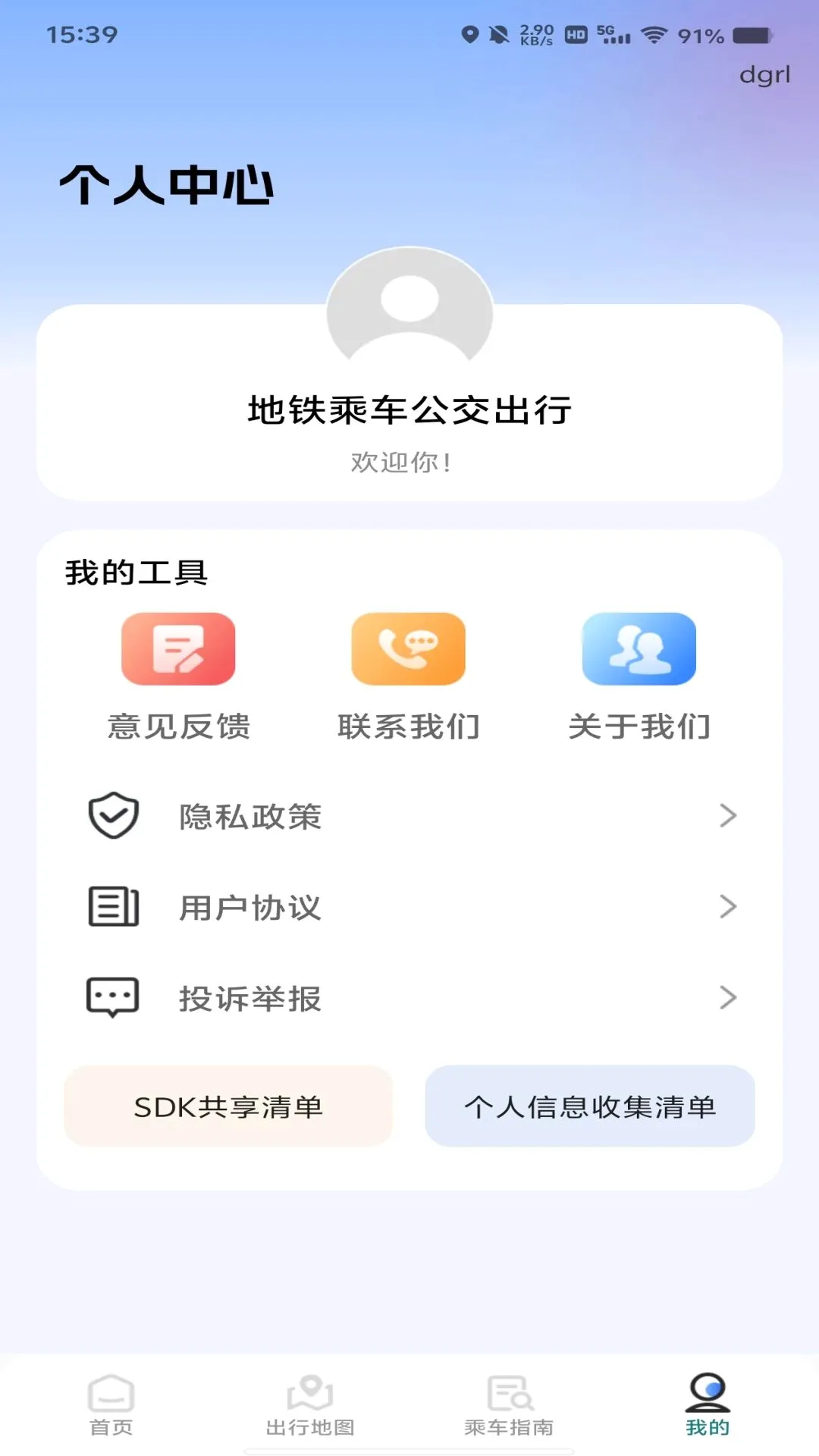Open 意见反馈 feedback tool
The width and height of the screenshot is (819, 1456).
pos(178,676)
